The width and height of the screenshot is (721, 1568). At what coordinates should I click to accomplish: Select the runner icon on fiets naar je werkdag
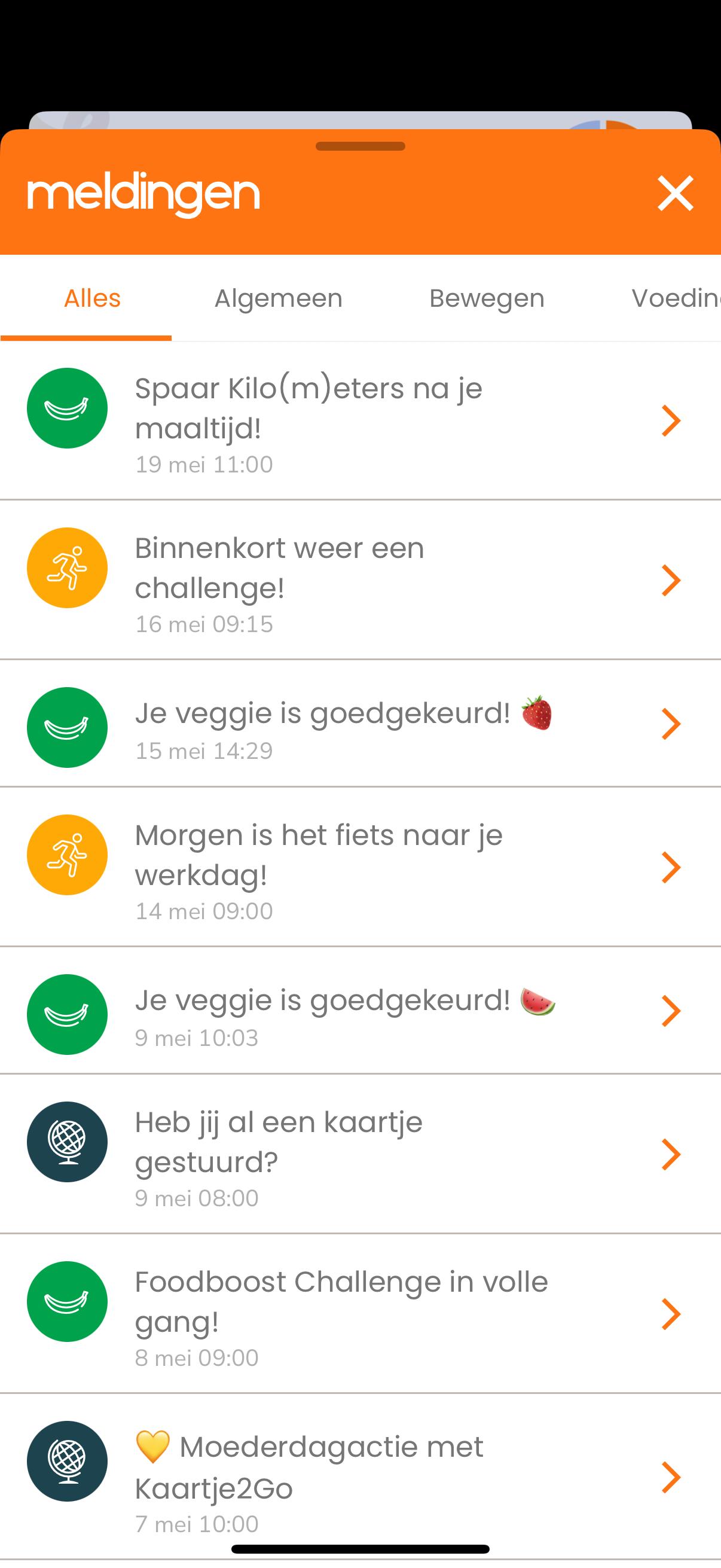pyautogui.click(x=67, y=855)
